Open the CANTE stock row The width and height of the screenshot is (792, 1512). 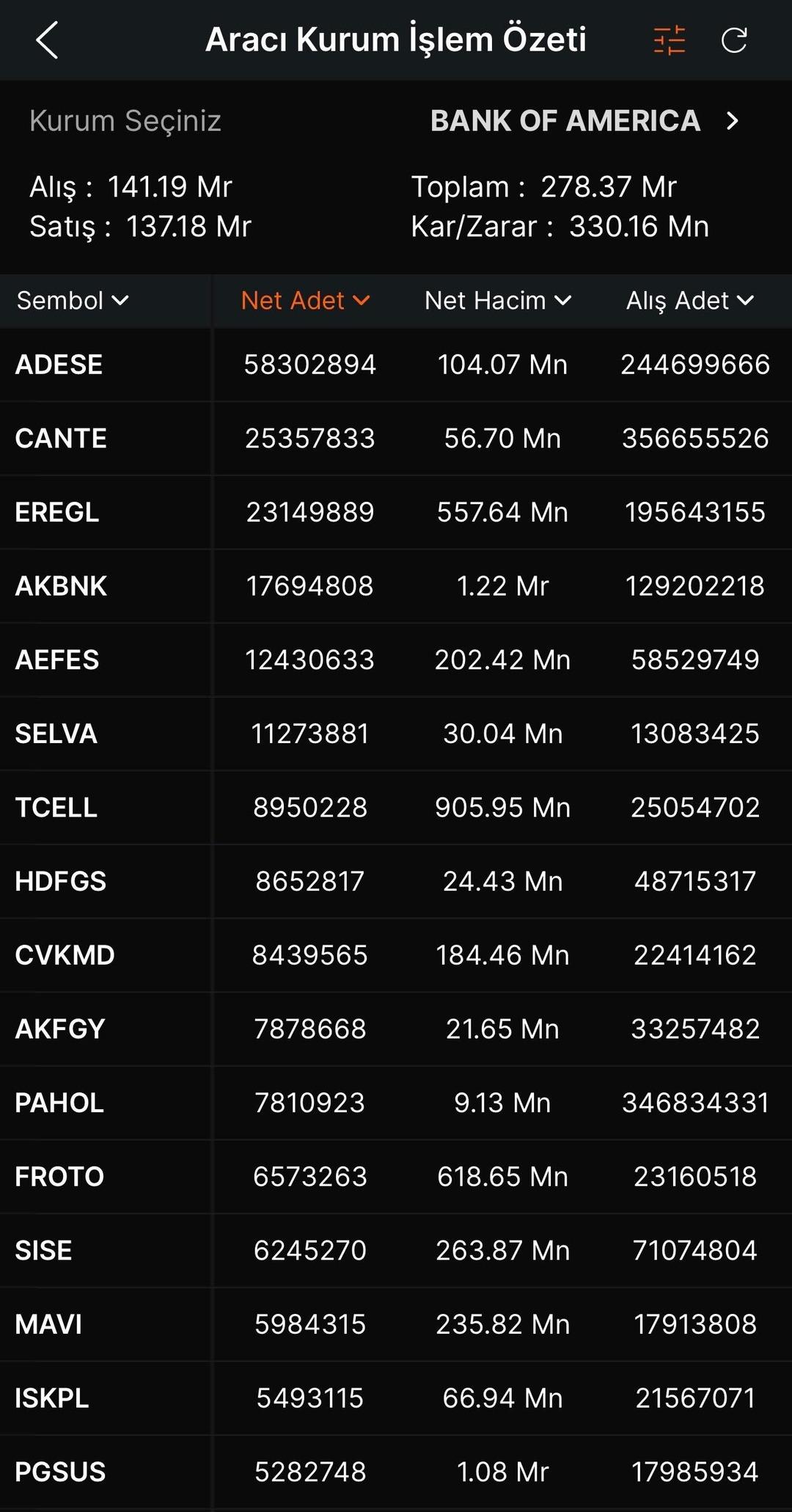coord(61,439)
